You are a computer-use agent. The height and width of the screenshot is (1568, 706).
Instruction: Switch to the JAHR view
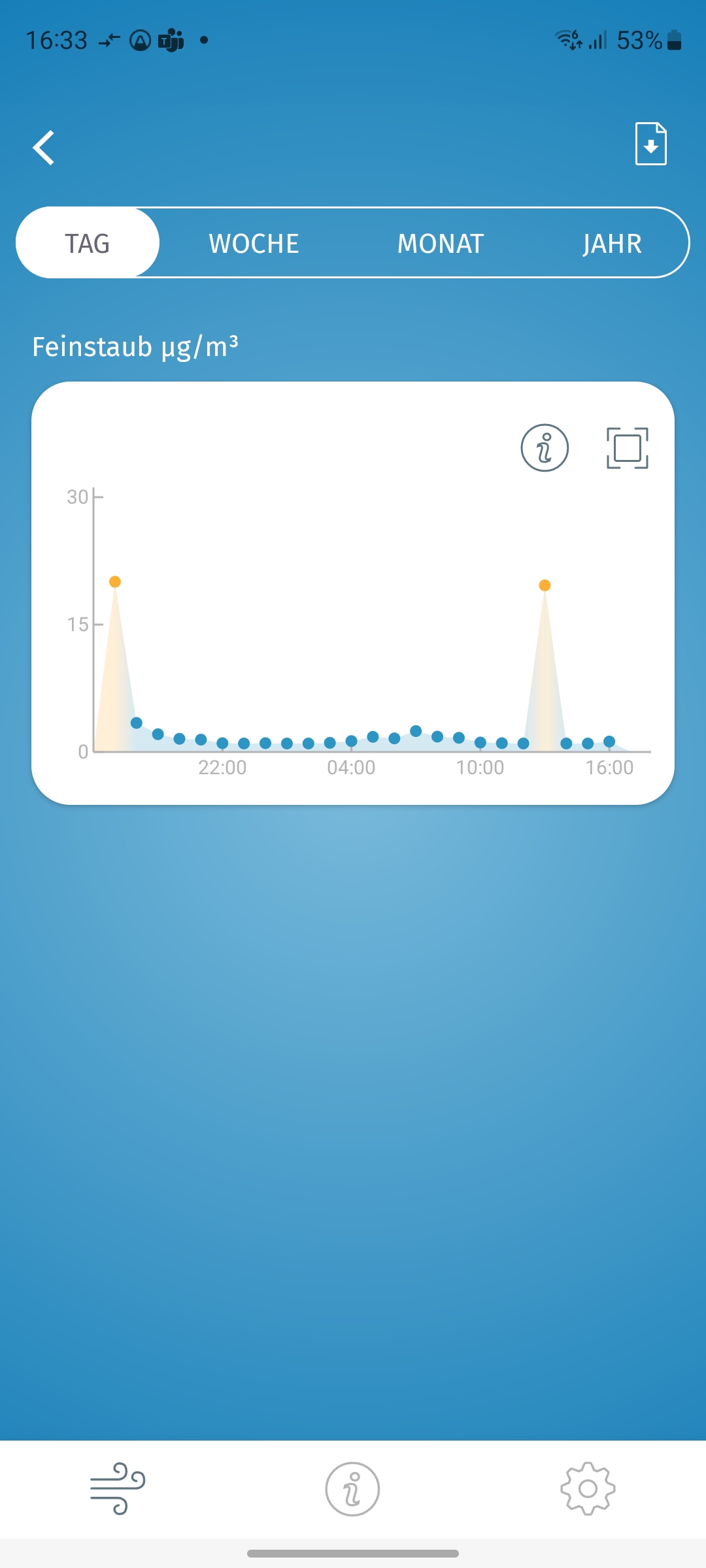point(612,243)
